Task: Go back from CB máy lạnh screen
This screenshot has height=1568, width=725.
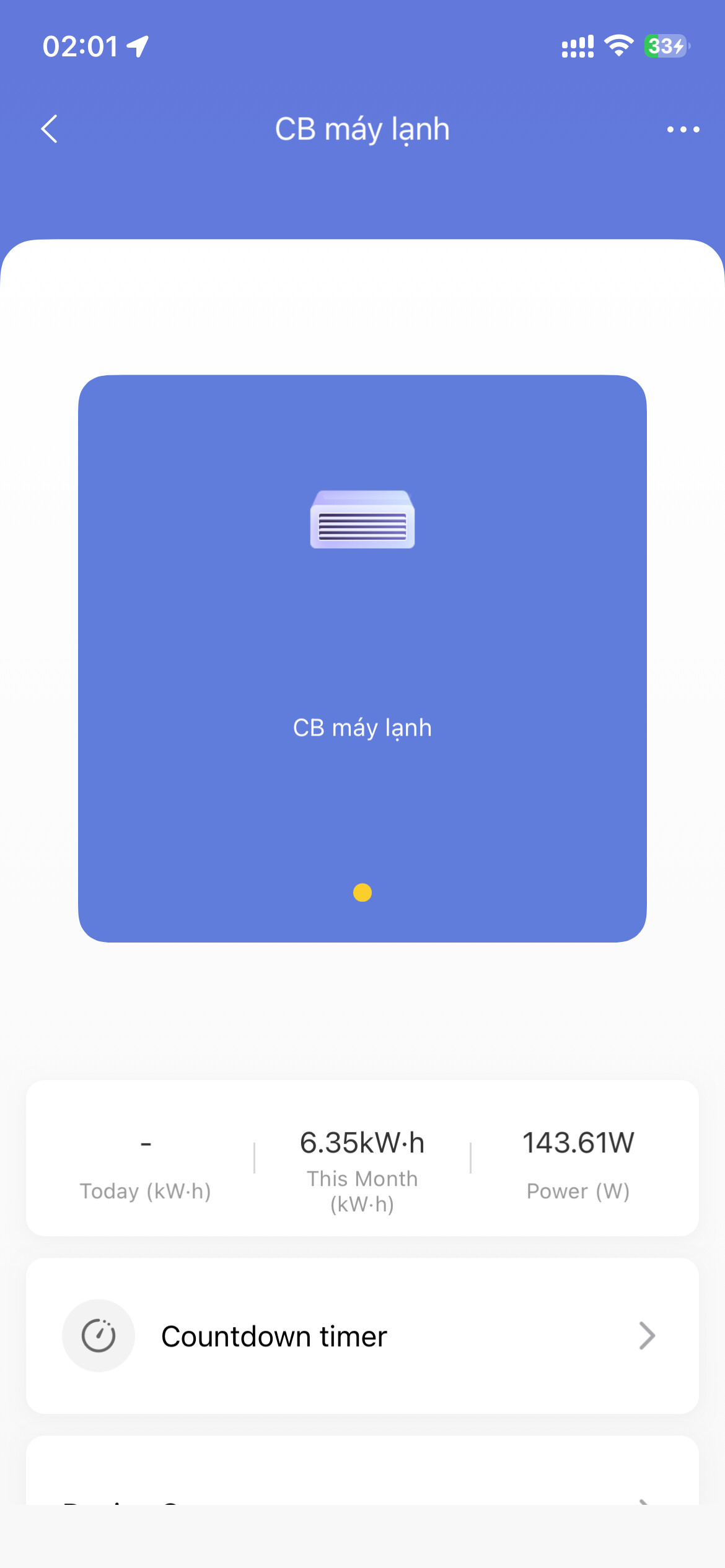Action: click(50, 129)
